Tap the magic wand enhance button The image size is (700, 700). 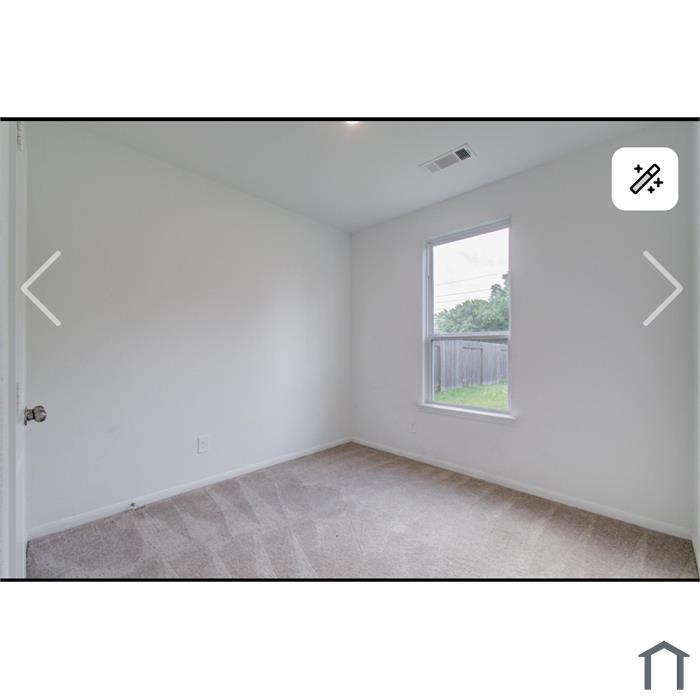coord(645,179)
